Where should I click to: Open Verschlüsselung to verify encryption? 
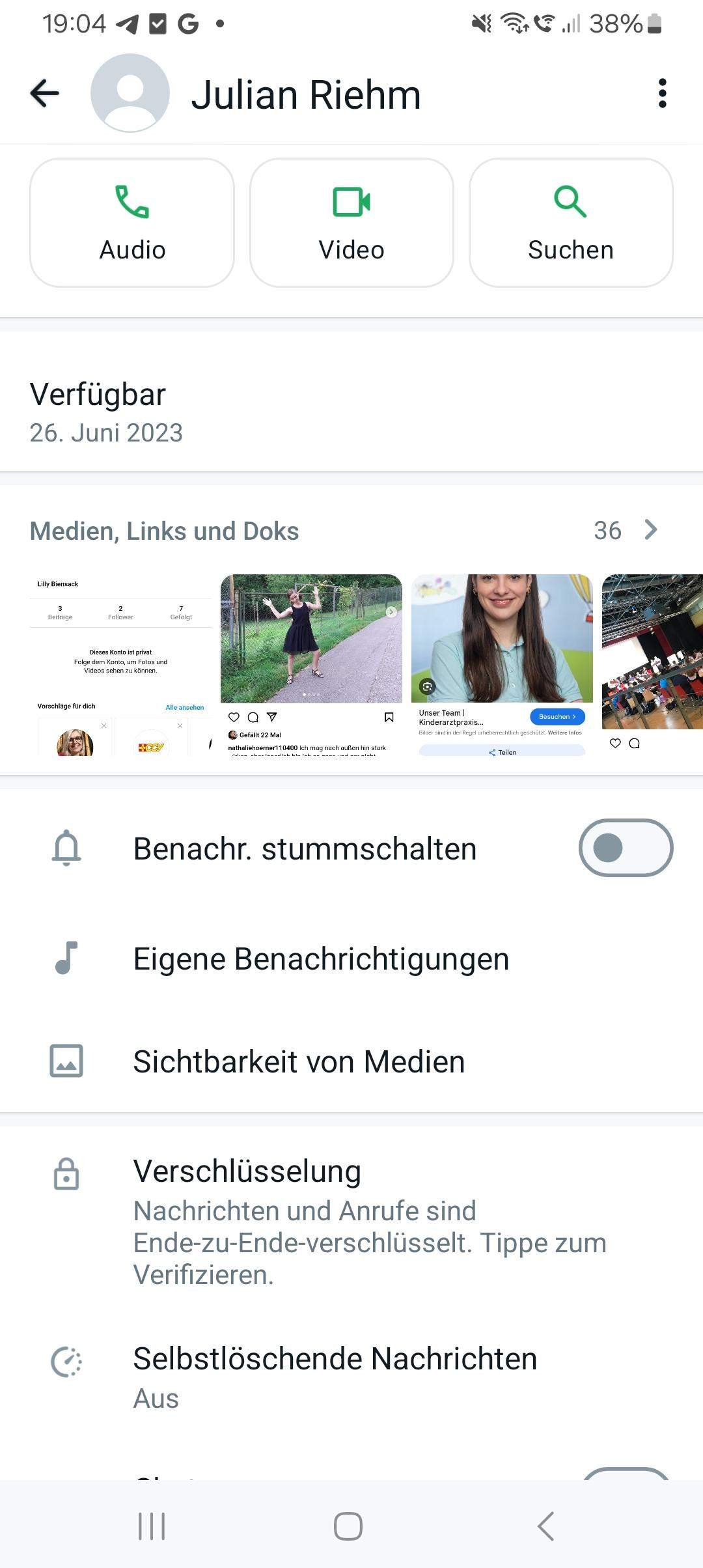pyautogui.click(x=351, y=1221)
